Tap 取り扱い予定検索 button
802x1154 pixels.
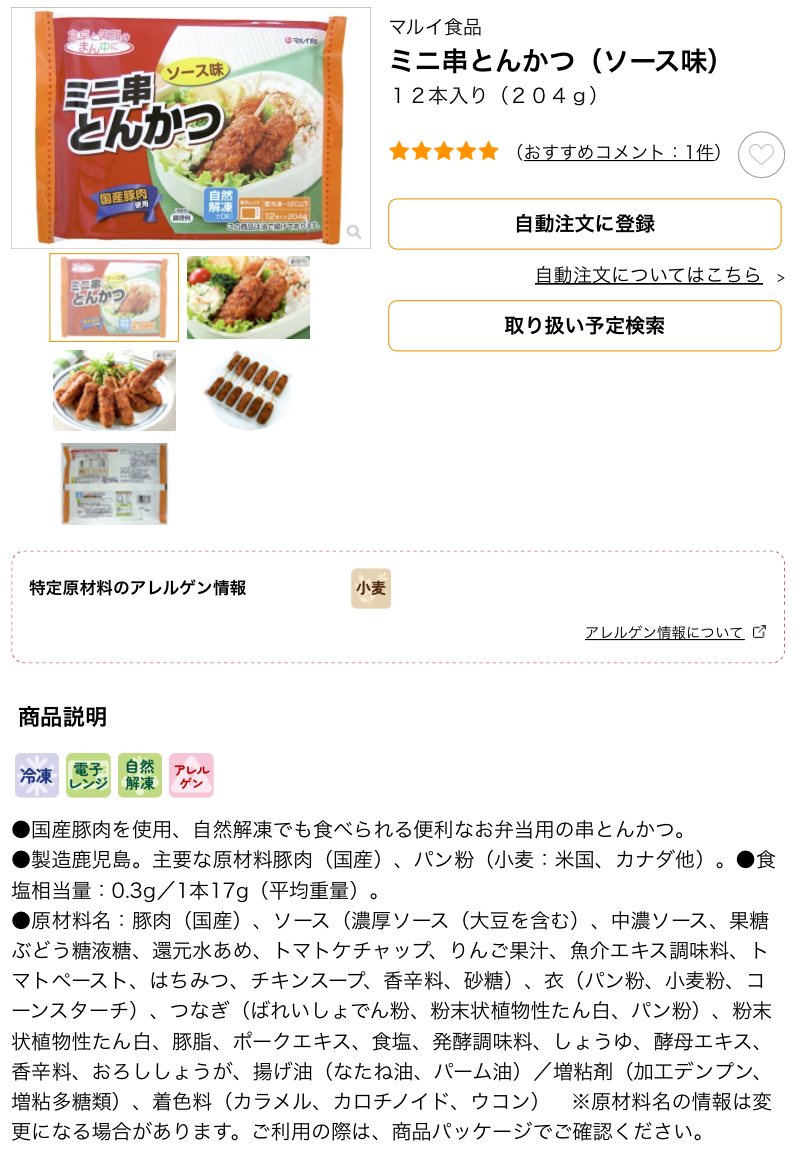pyautogui.click(x=584, y=326)
